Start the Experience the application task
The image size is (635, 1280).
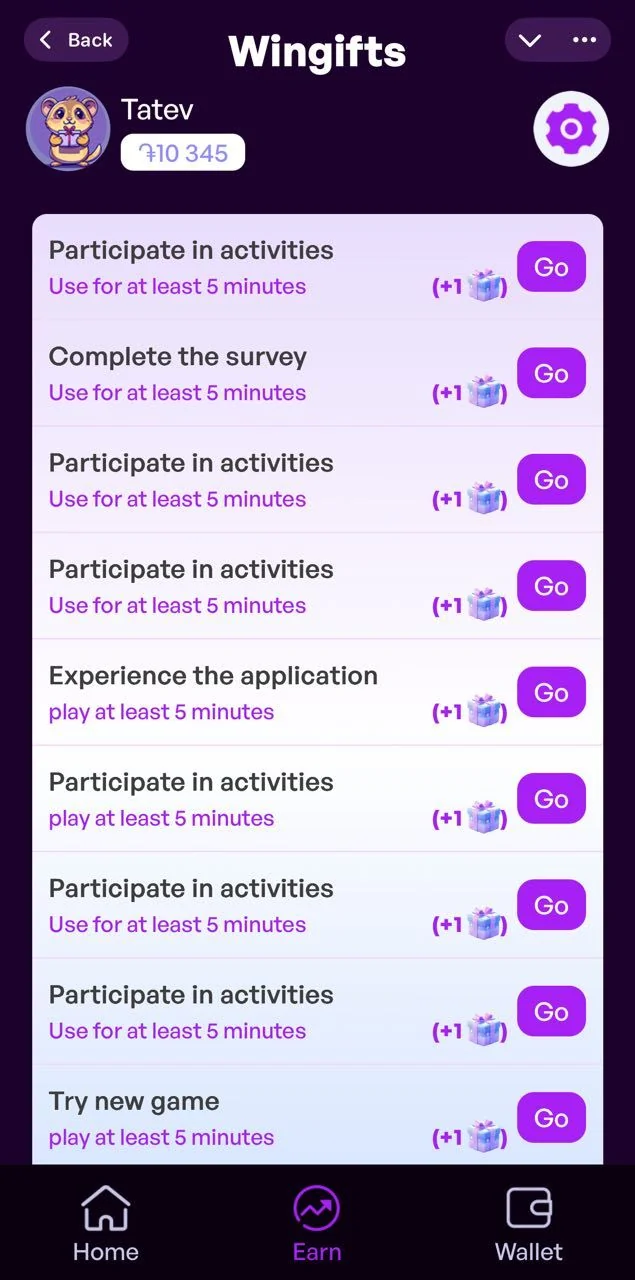click(551, 692)
